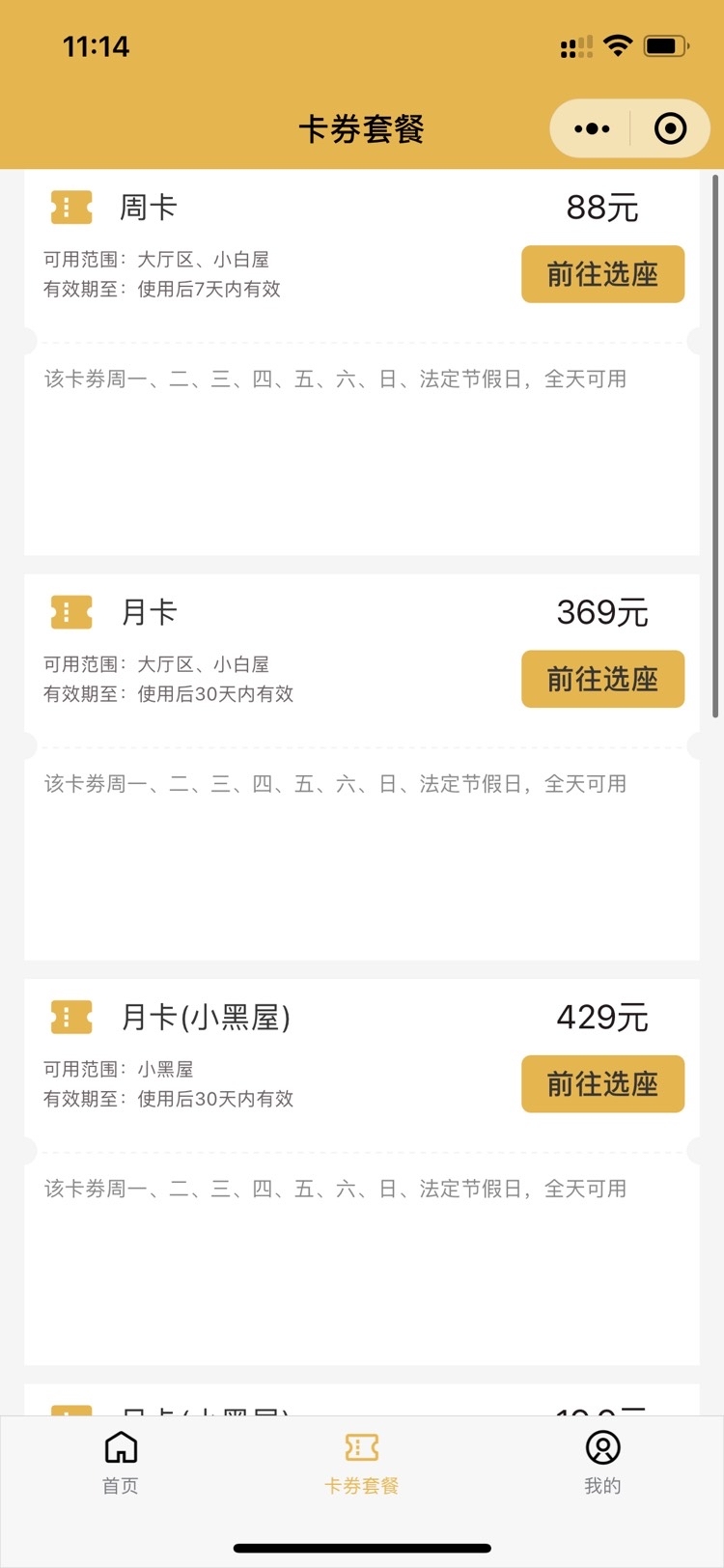Tap 前往选座 for 月卡(小黑屋) at 429元

click(602, 1083)
